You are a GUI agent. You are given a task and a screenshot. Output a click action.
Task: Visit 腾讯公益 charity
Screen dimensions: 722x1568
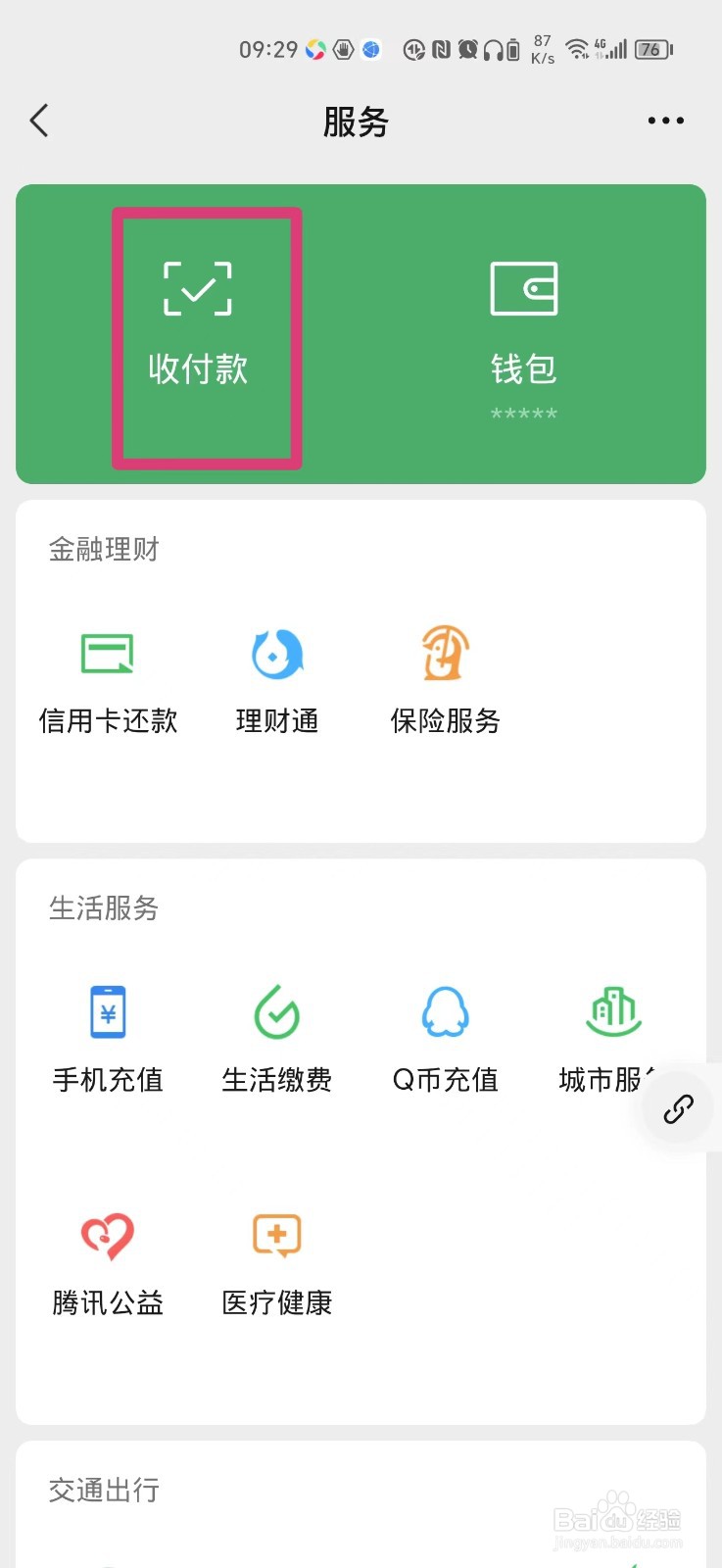108,1262
